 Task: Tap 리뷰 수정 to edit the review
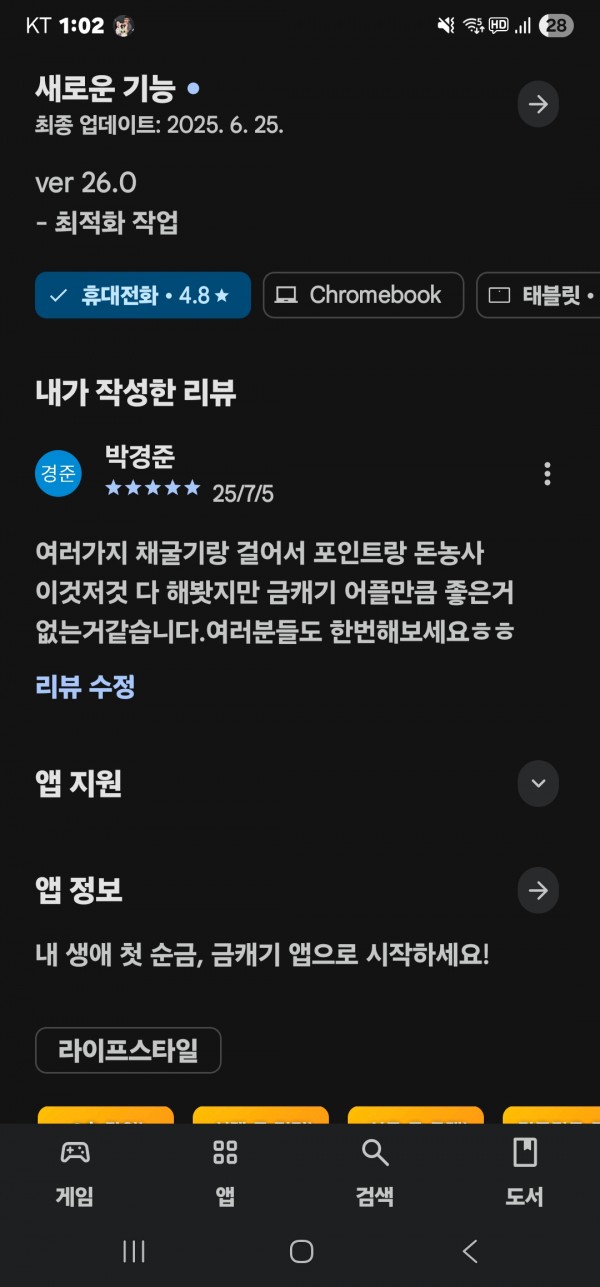click(x=85, y=686)
